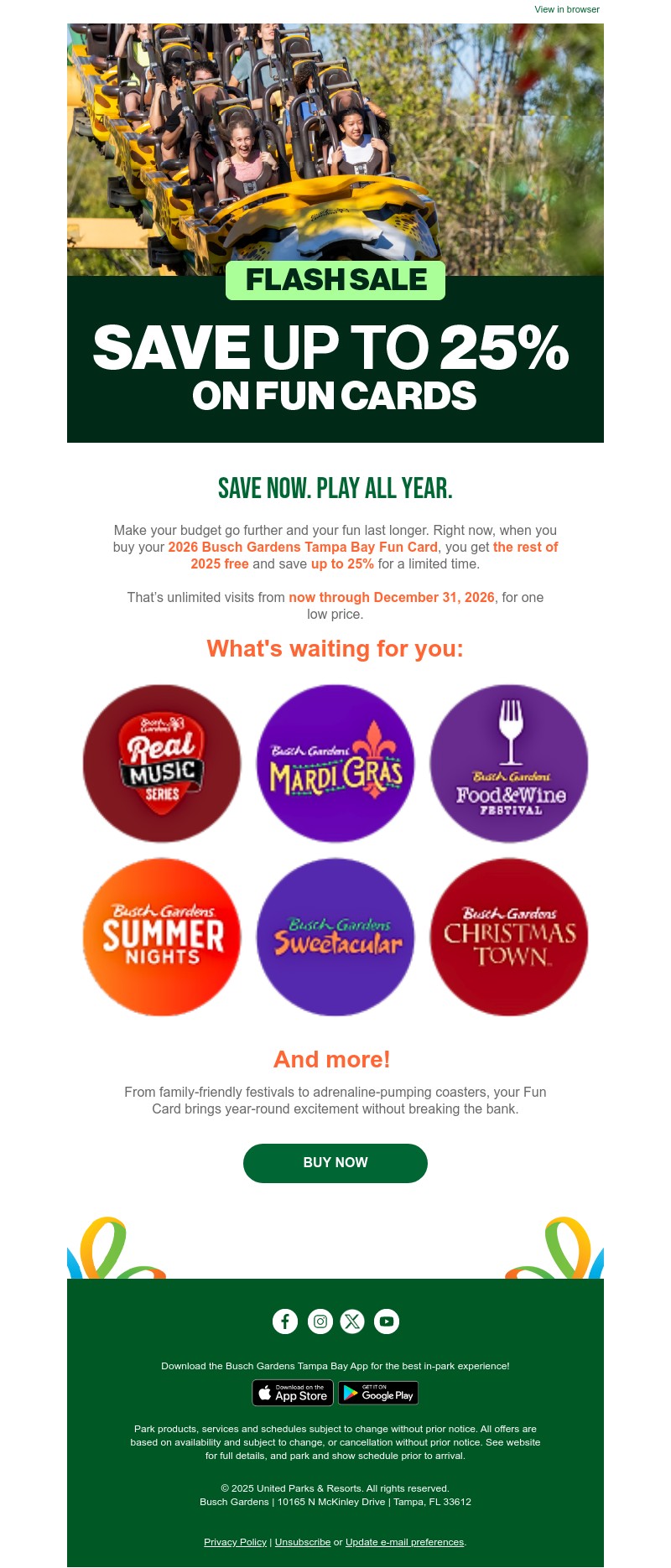The width and height of the screenshot is (671, 1568).
Task: Unsubscribe from these emails
Action: click(303, 1542)
